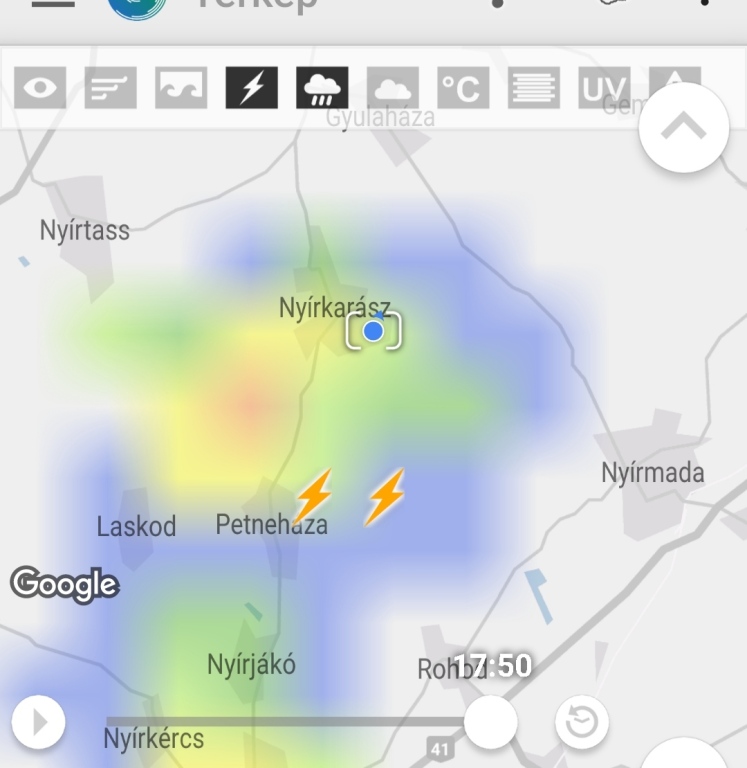This screenshot has height=768, width=747.
Task: Toggle the lightning layer
Action: pos(251,88)
